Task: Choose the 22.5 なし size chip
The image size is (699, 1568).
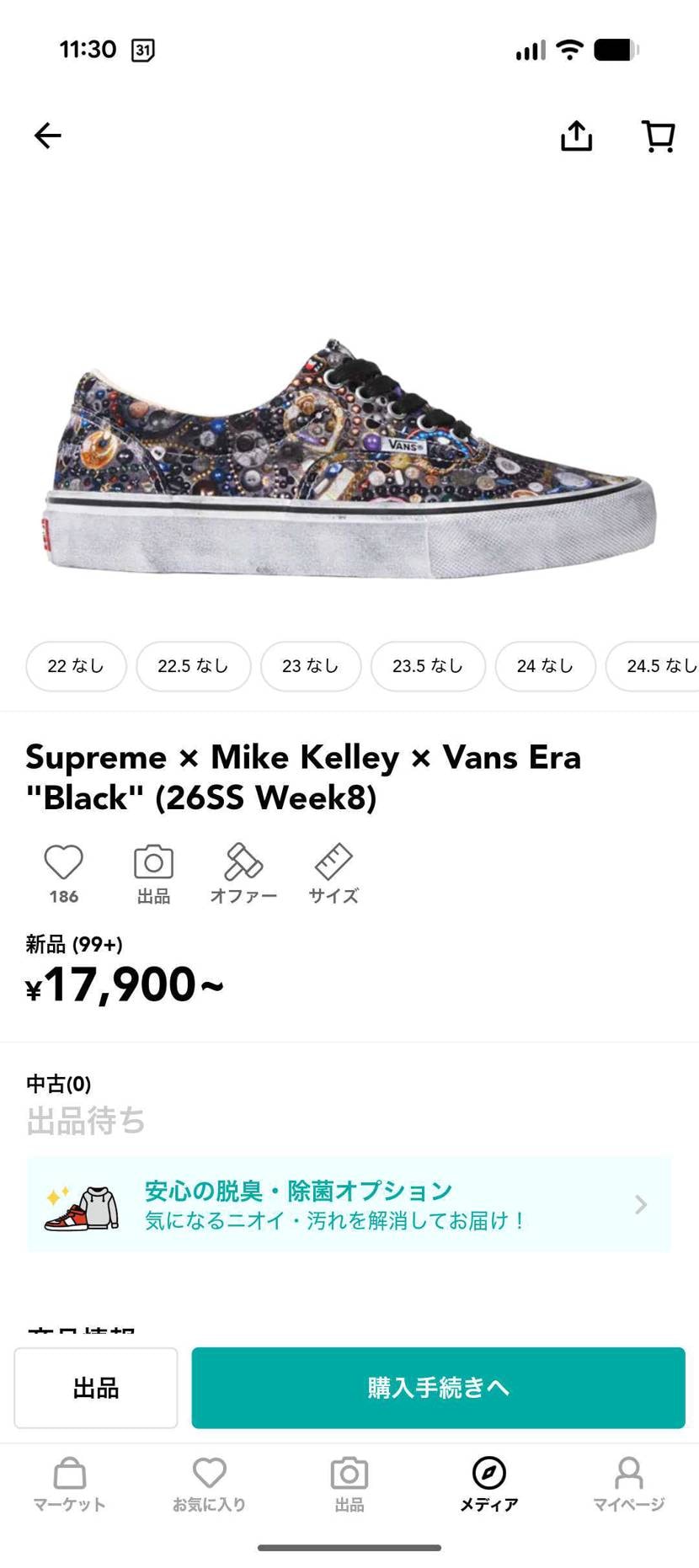Action: coord(193,666)
